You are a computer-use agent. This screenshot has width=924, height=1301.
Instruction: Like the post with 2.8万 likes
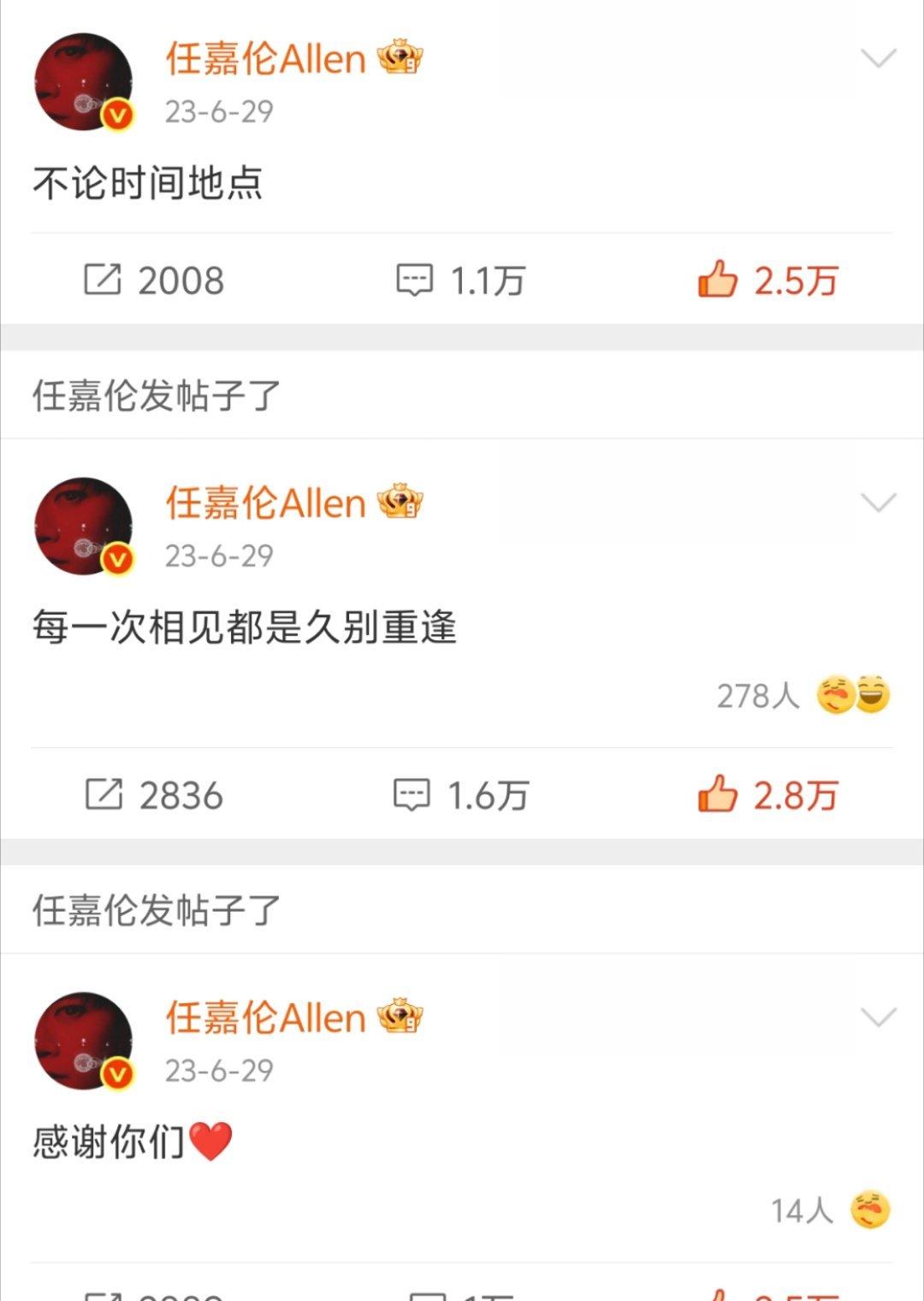click(x=767, y=795)
